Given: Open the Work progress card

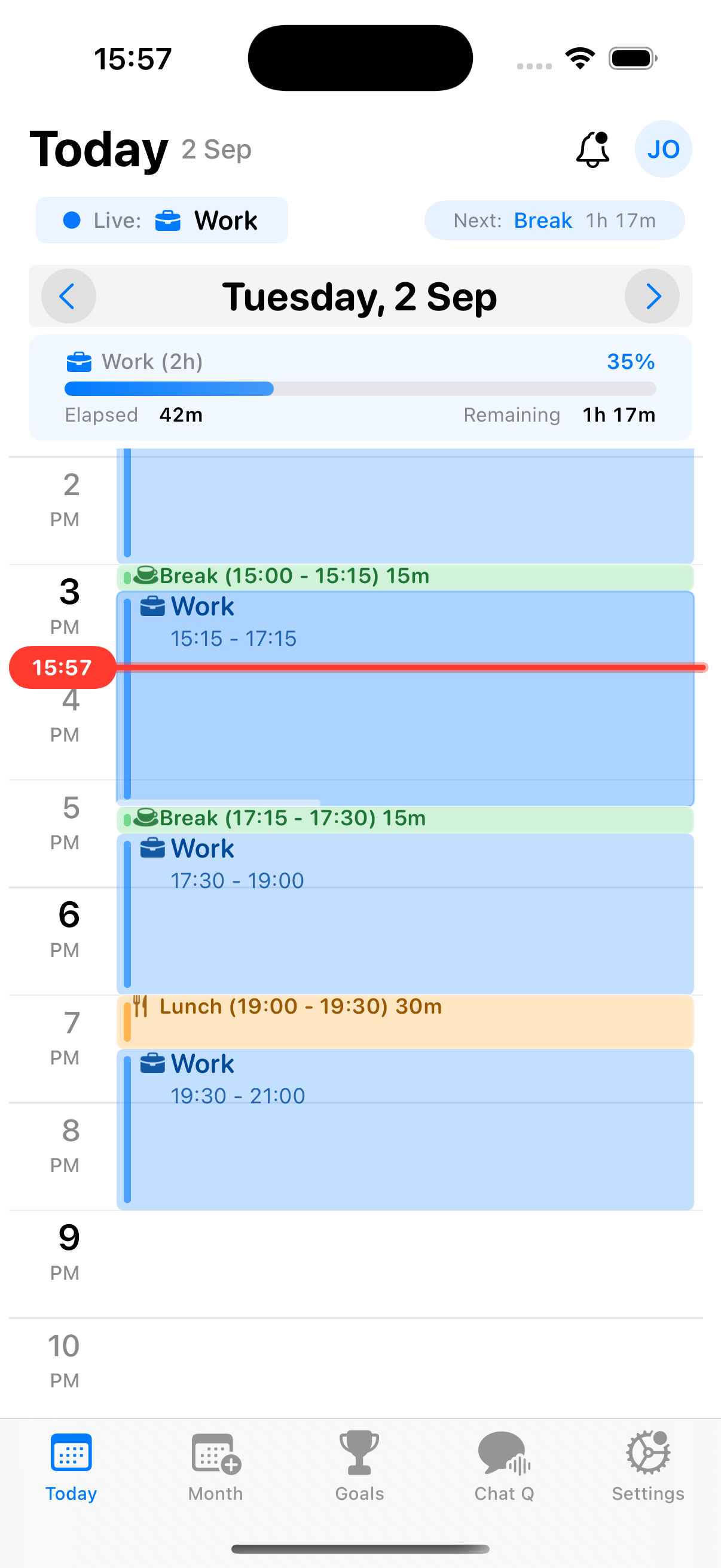Looking at the screenshot, I should pos(360,388).
